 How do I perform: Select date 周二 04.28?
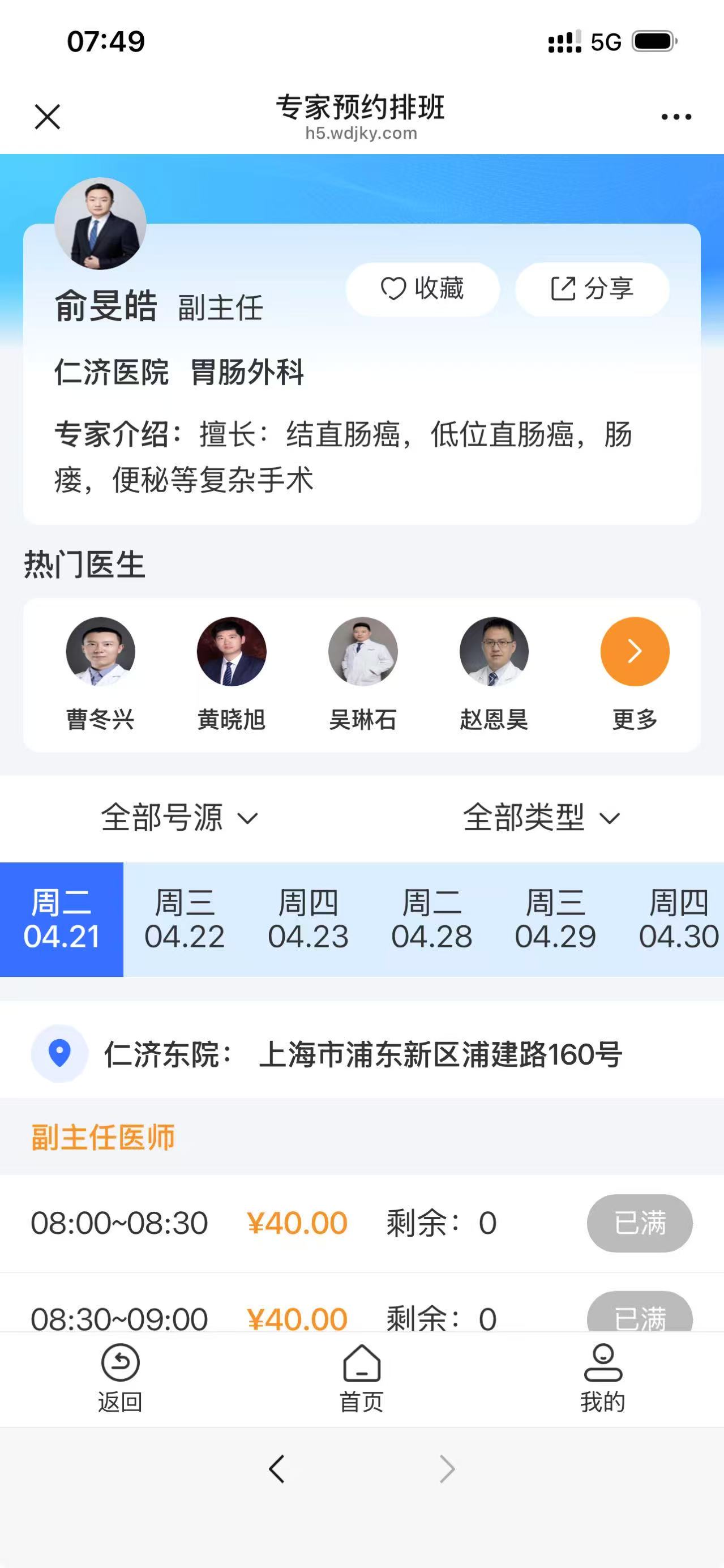(431, 919)
